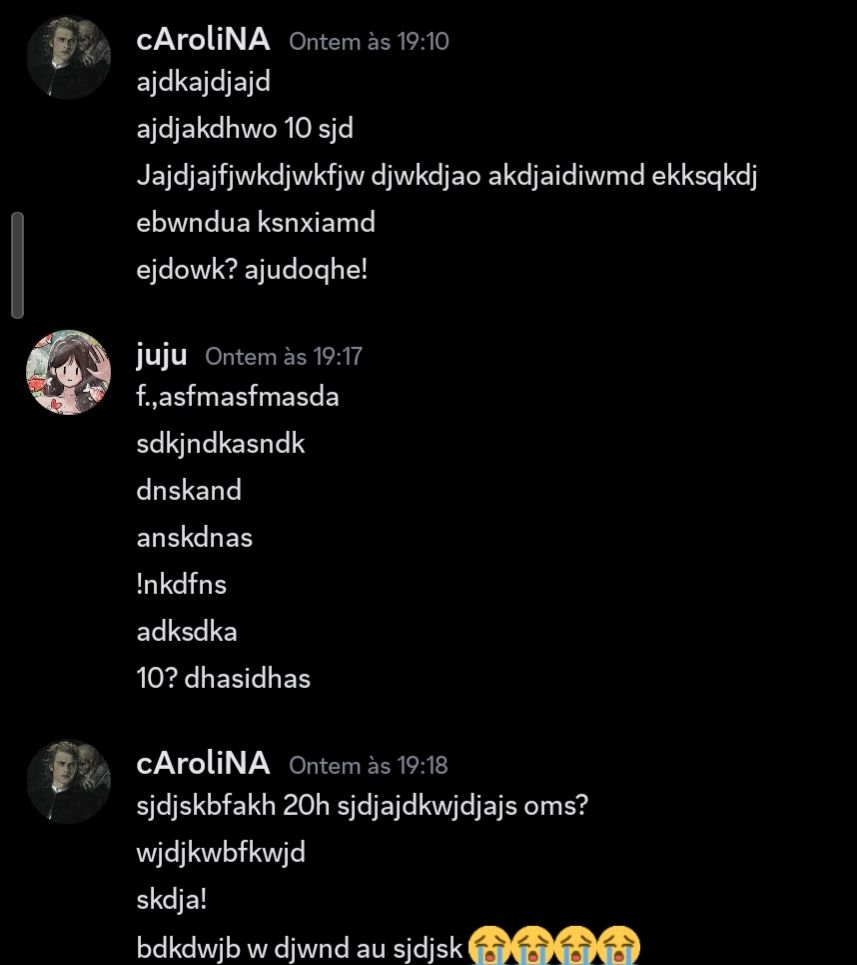Select the message starting with sjdjskbfakh 20h
The width and height of the screenshot is (857, 965).
[x=363, y=805]
